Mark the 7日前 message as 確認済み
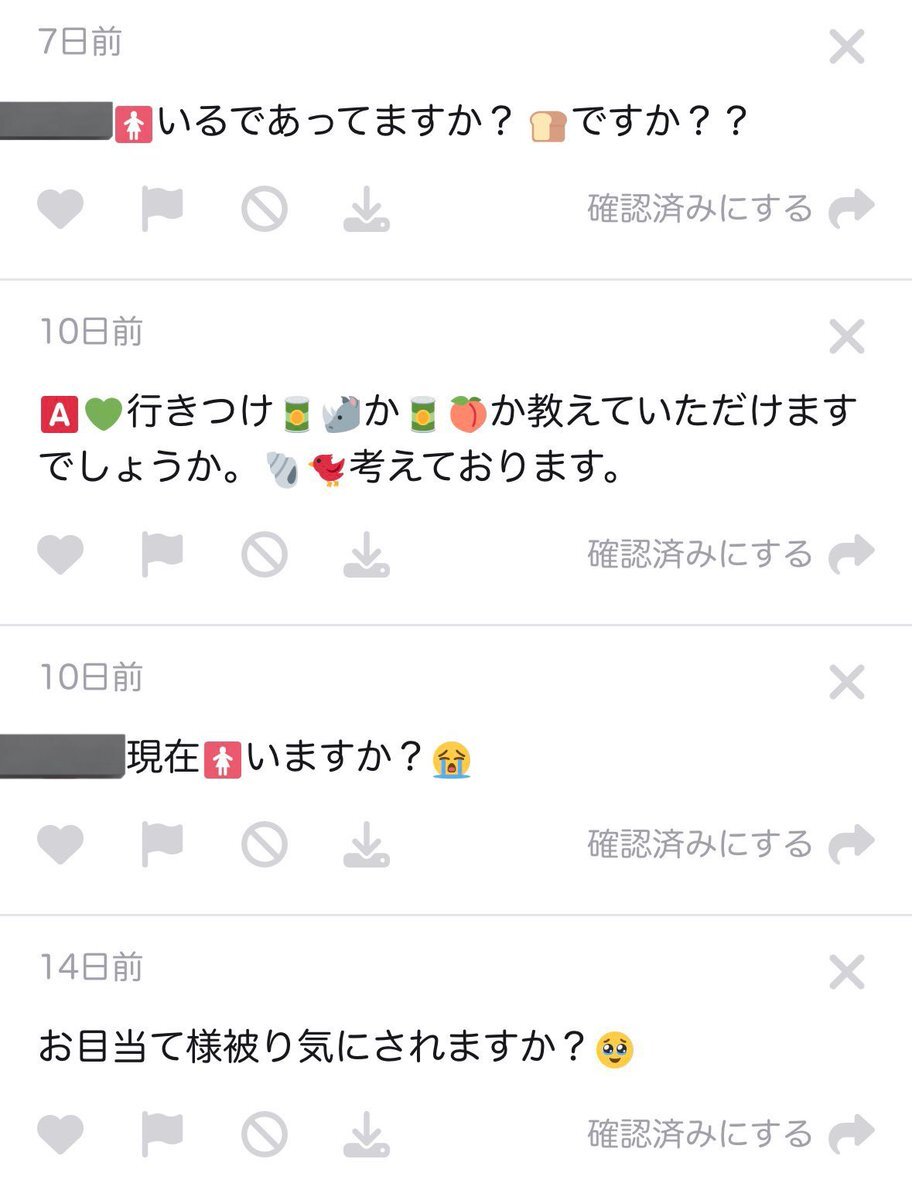The height and width of the screenshot is (1200, 912). click(x=699, y=209)
